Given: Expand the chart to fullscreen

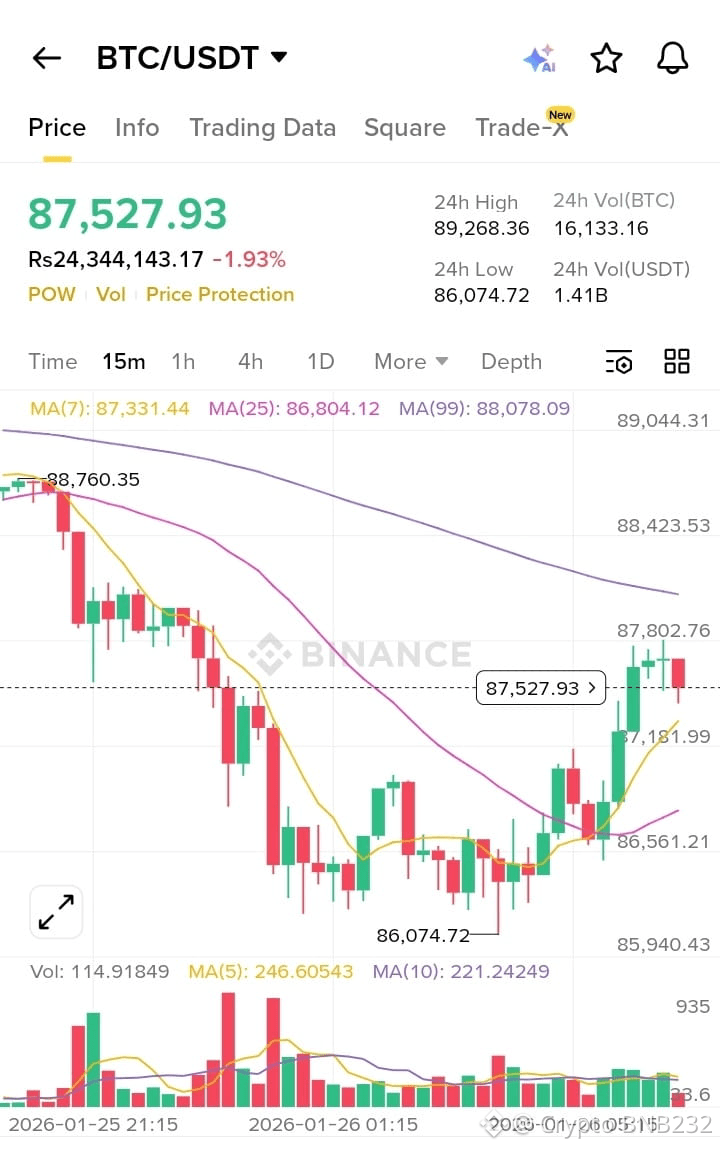Looking at the screenshot, I should tap(56, 912).
